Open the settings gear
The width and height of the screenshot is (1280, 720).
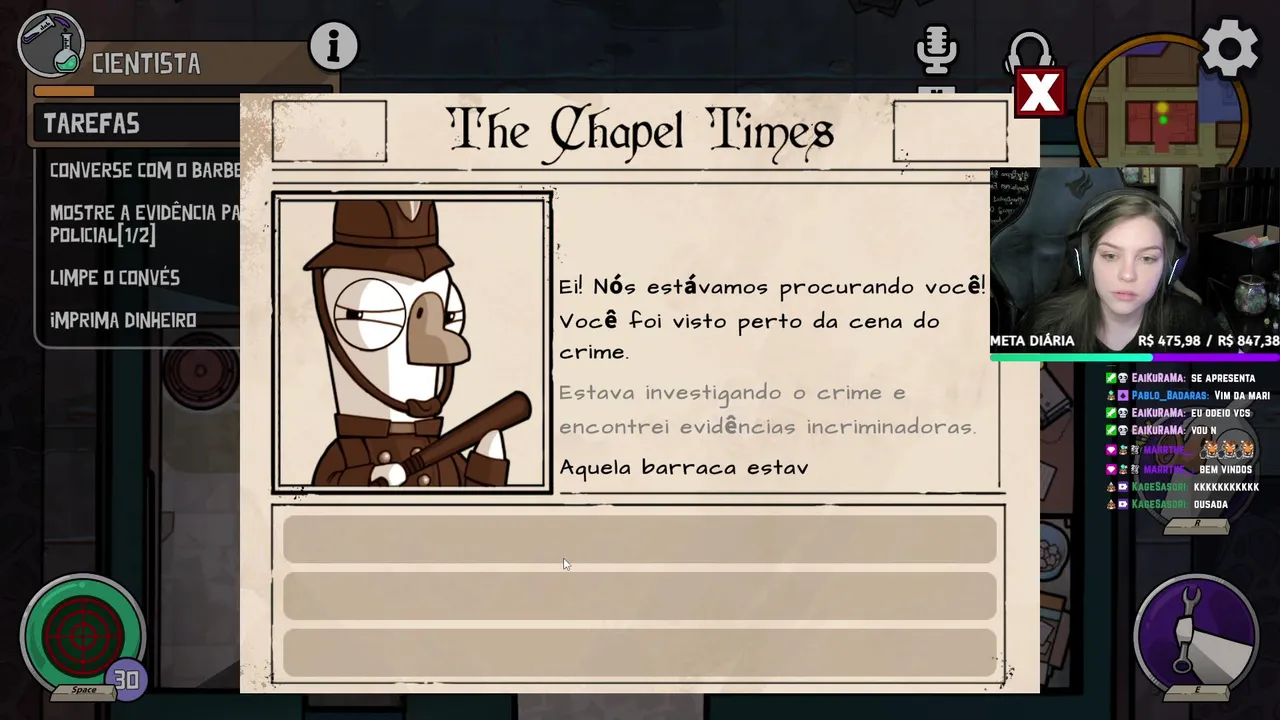point(1230,47)
